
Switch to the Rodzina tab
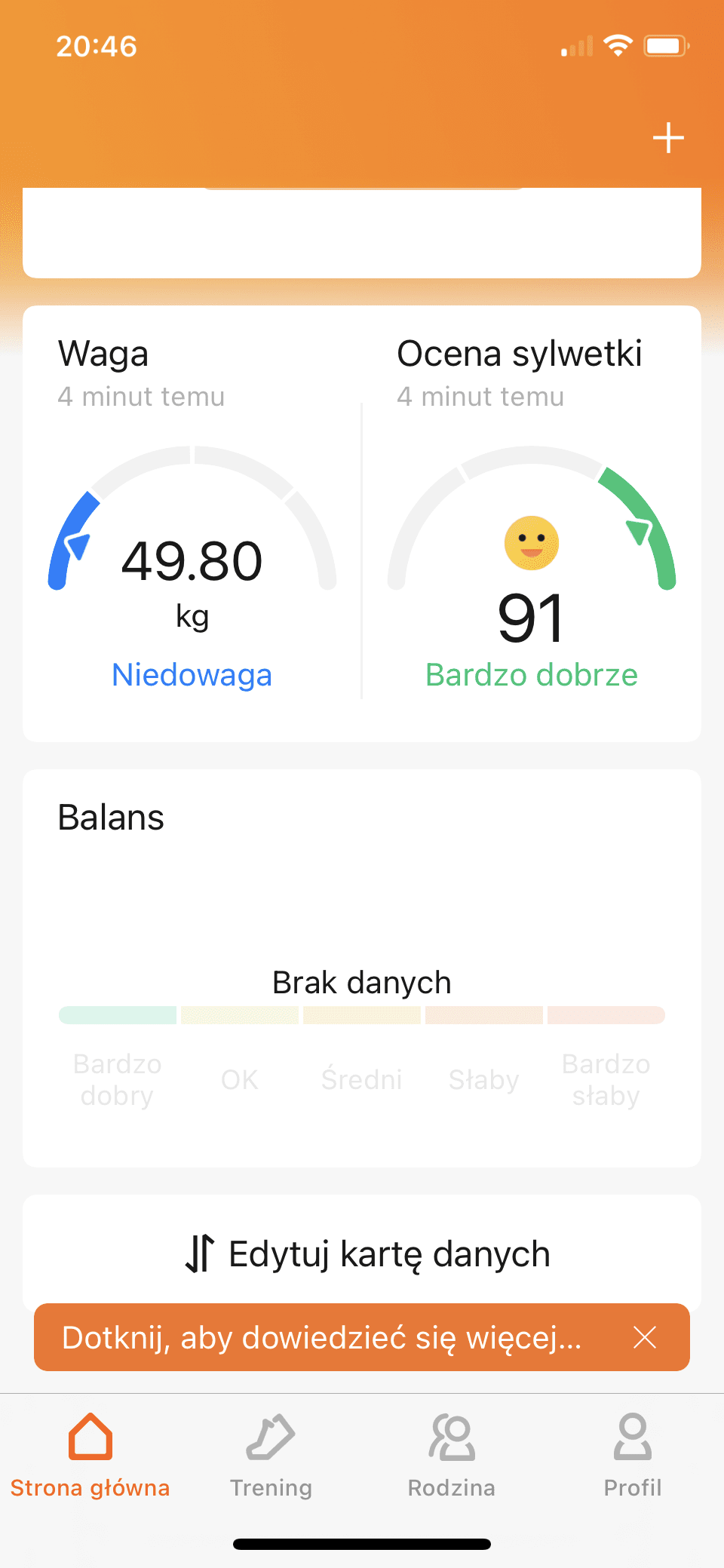coord(452,1456)
